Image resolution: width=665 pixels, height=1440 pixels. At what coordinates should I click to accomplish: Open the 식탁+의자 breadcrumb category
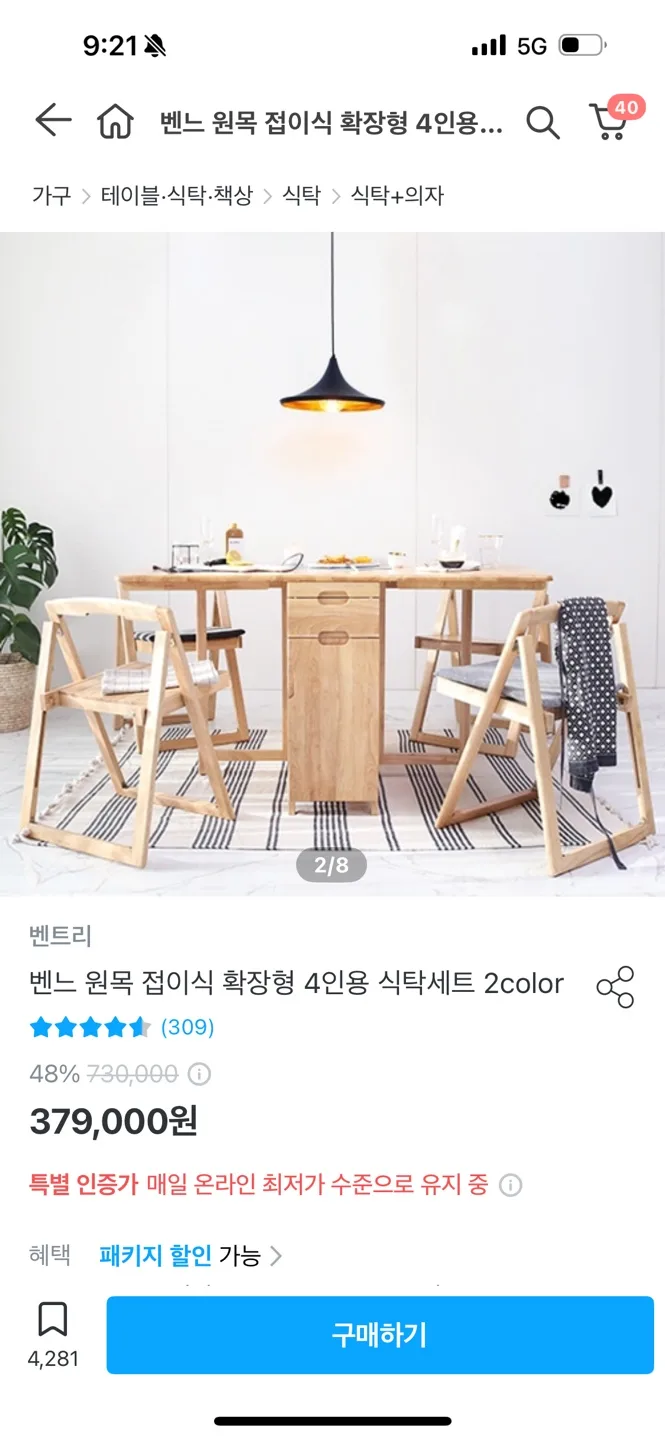396,195
